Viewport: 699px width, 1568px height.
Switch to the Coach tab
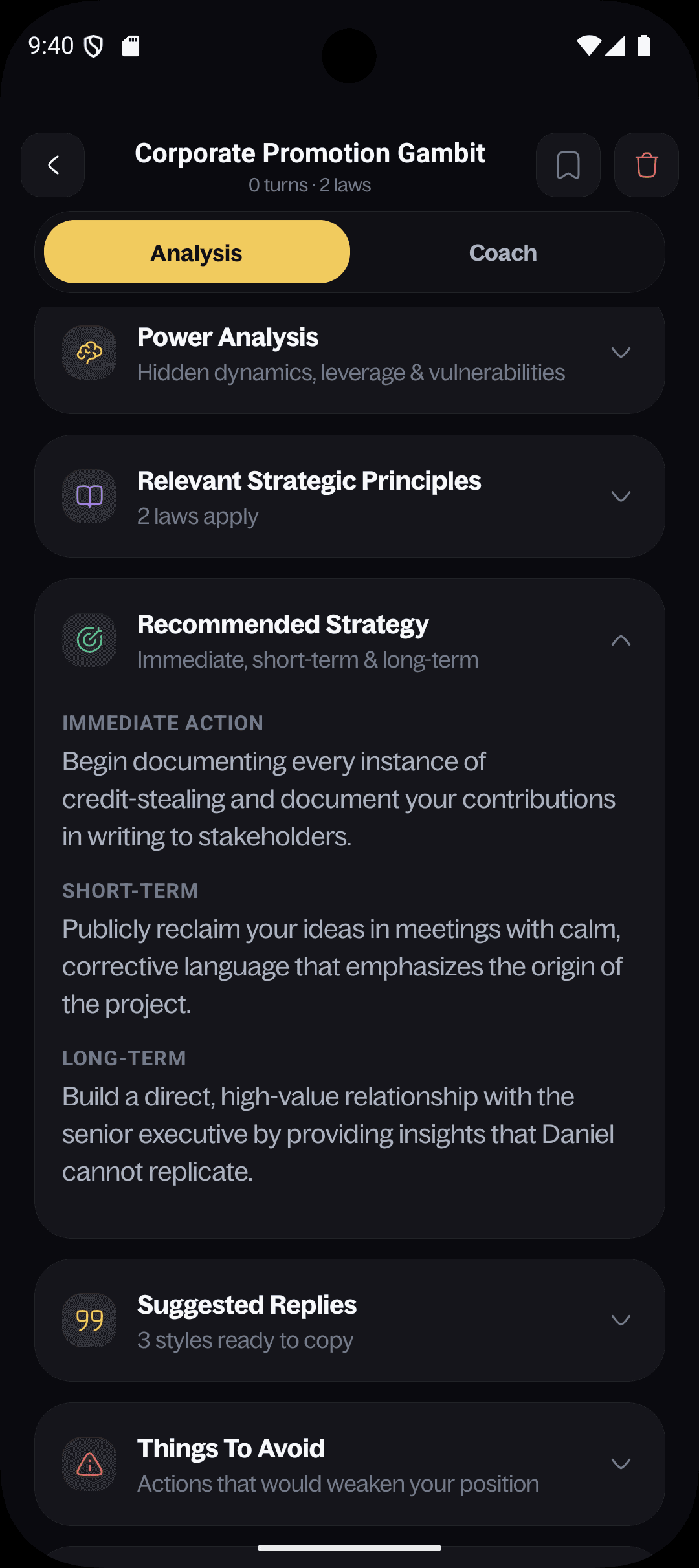click(503, 252)
